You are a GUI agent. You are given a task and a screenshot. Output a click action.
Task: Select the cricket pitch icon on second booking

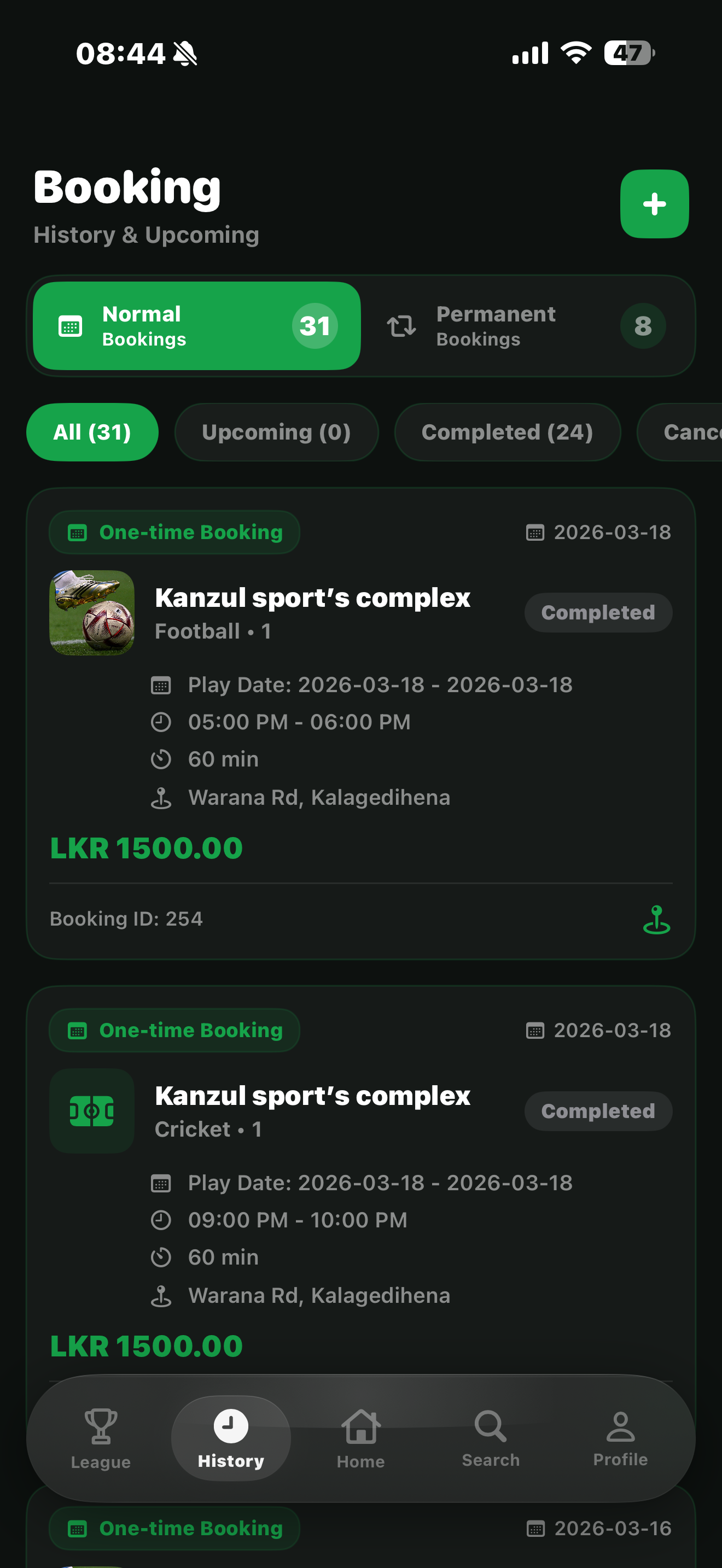tap(92, 1110)
